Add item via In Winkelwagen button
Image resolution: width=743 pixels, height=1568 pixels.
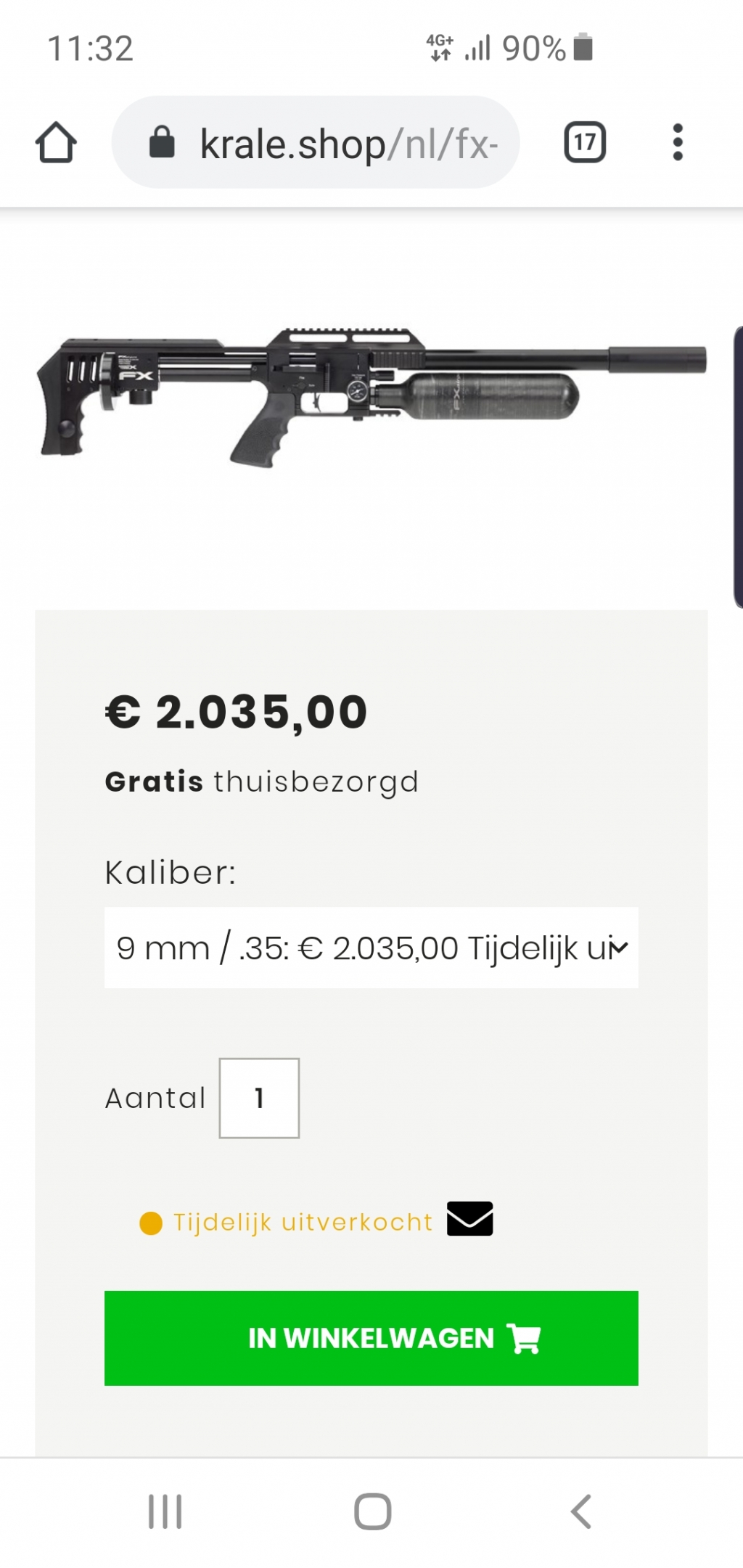coord(371,1338)
